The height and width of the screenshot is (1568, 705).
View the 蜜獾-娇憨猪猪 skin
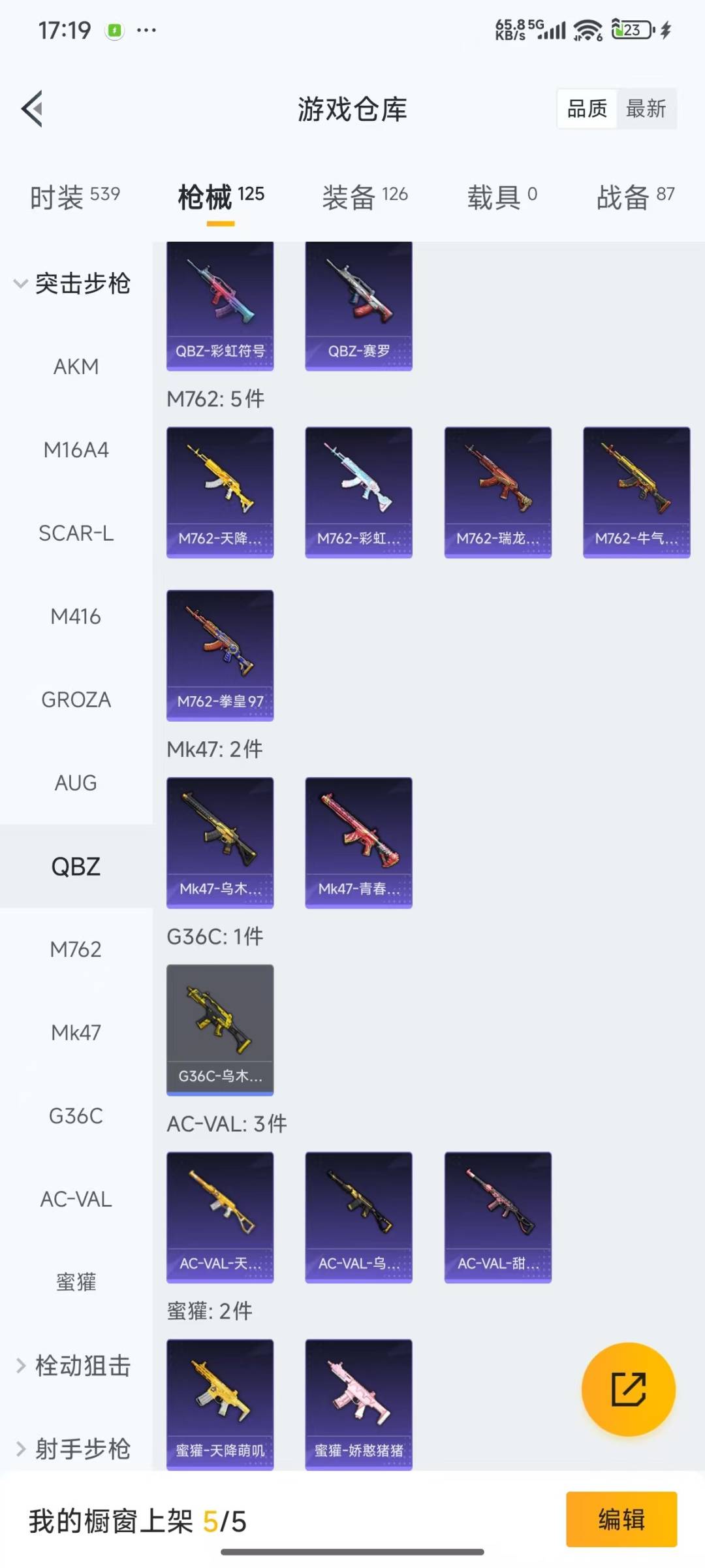[358, 1404]
